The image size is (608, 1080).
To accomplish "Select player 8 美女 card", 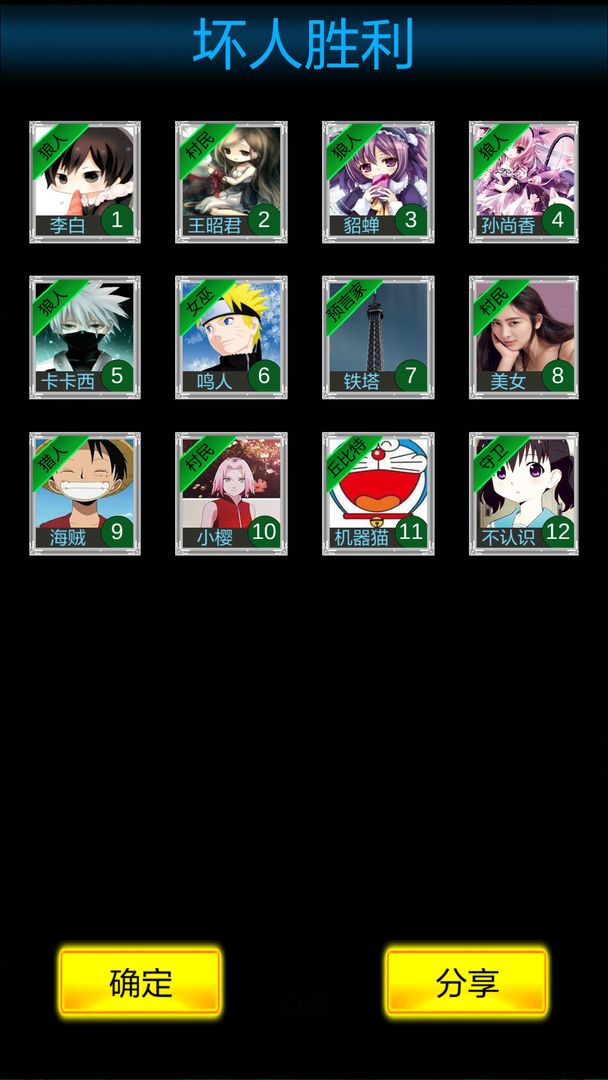I will 524,337.
